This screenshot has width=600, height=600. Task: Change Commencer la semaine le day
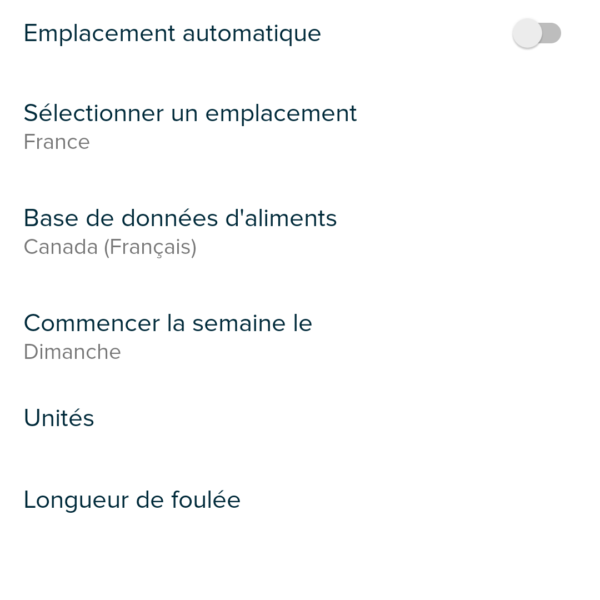(168, 336)
